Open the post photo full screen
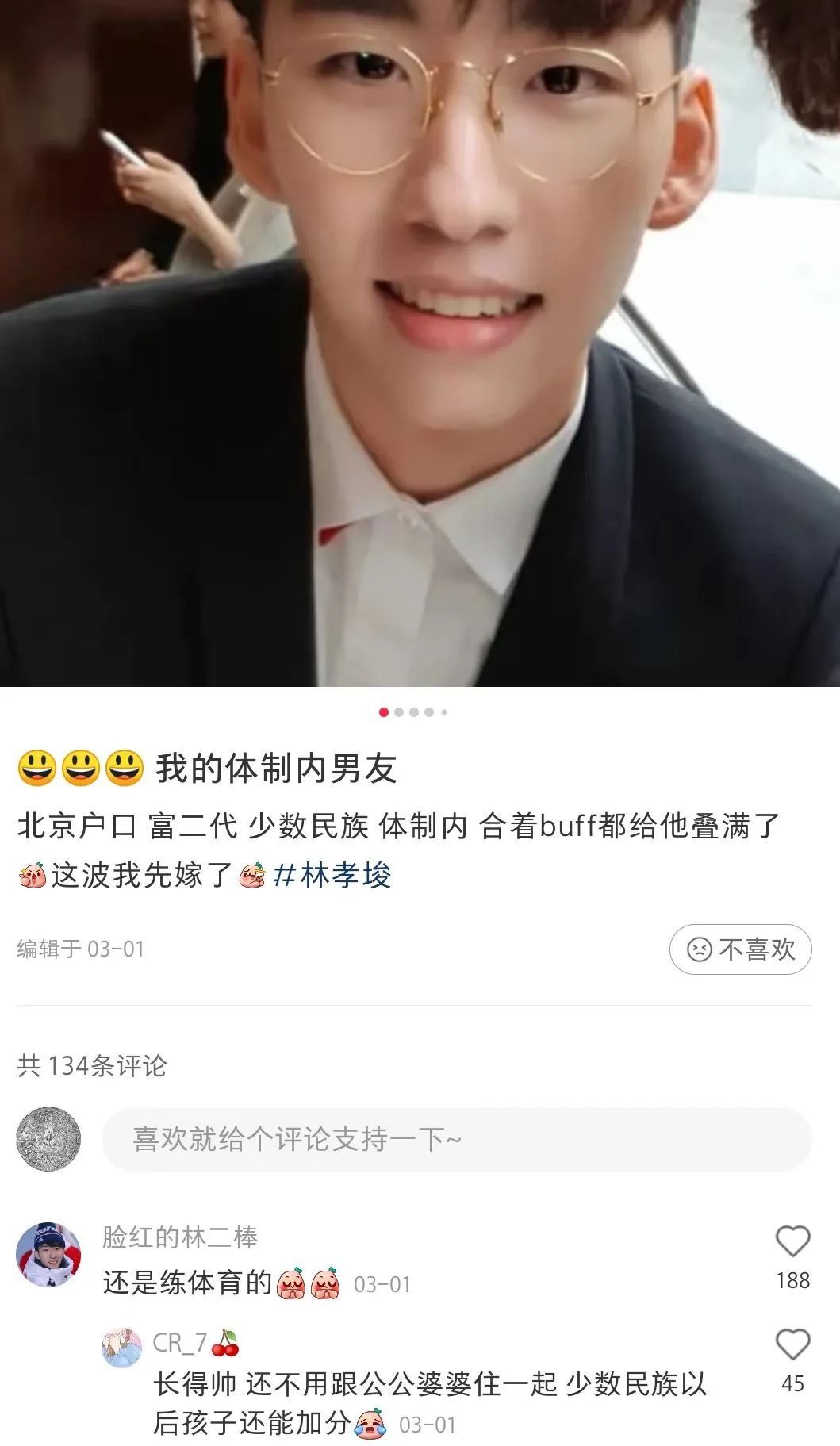Image resolution: width=840 pixels, height=1446 pixels. tap(420, 343)
